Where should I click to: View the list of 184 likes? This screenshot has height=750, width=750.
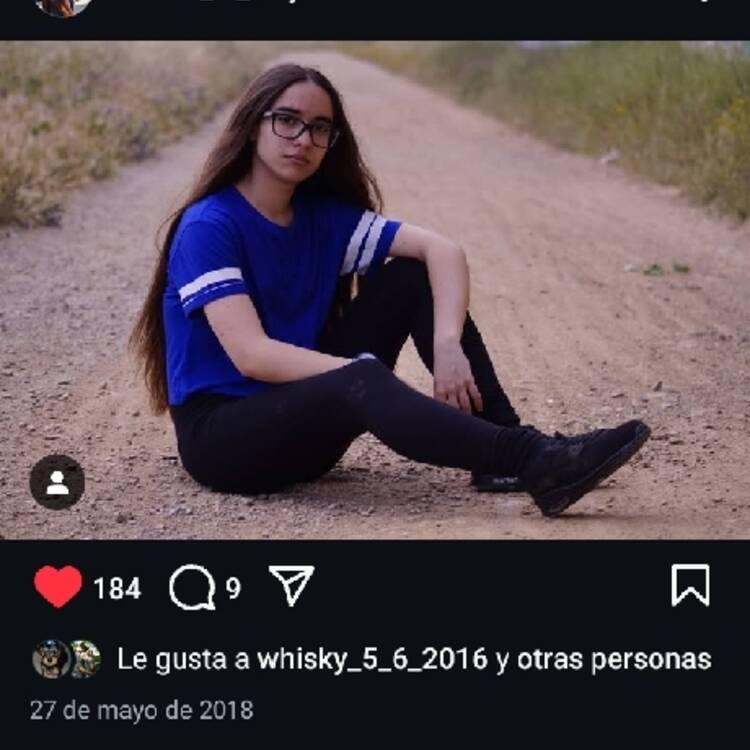[117, 589]
